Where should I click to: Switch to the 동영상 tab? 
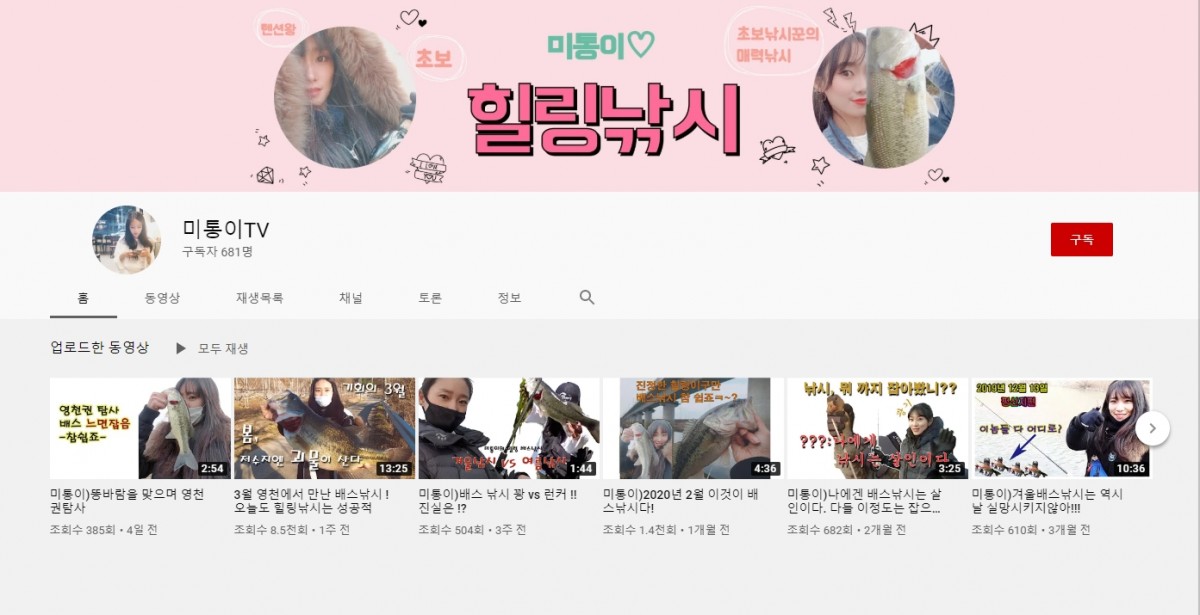point(162,298)
